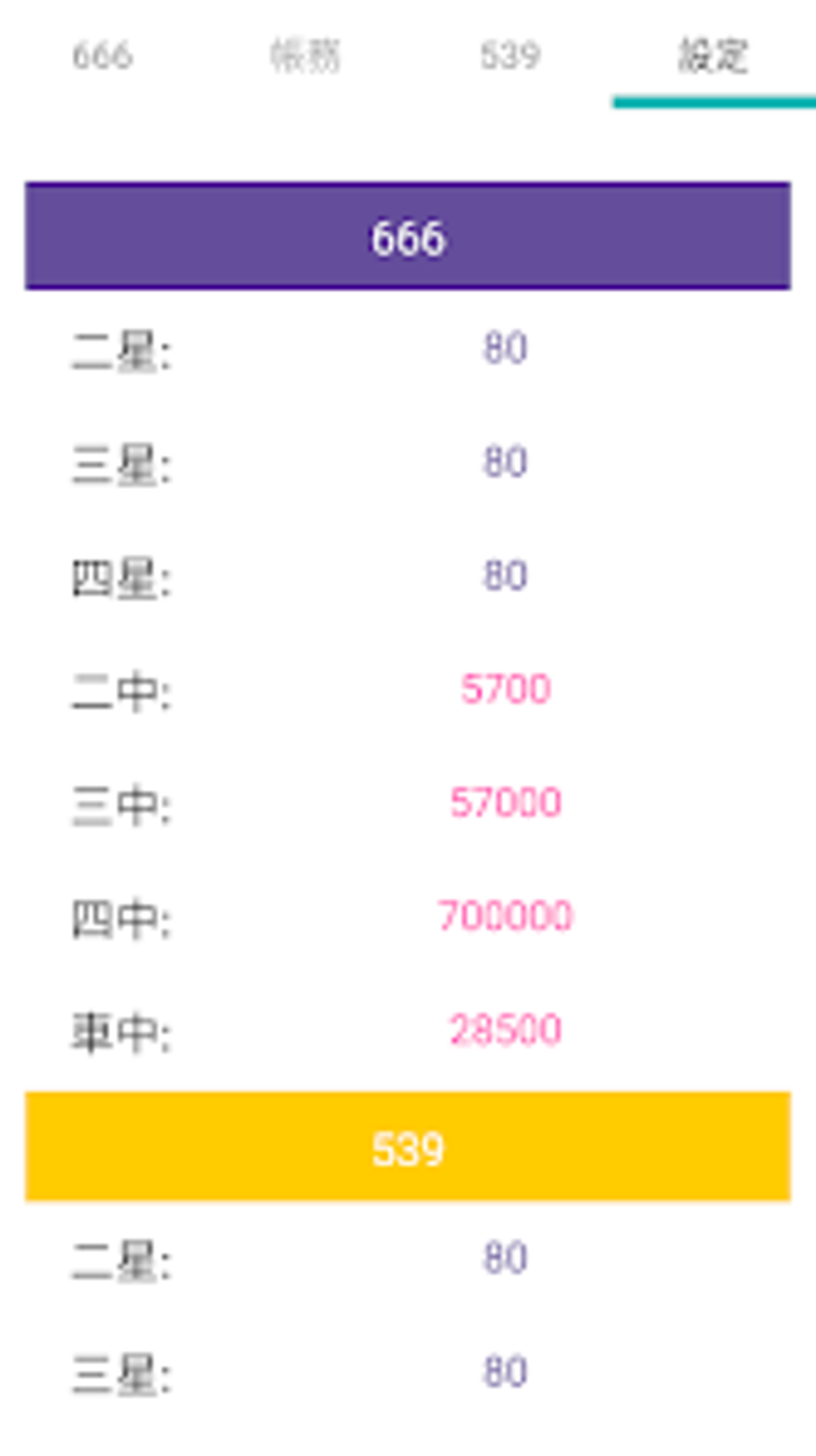This screenshot has height=1456, width=816.
Task: Edit the 三星 value under 666
Action: click(x=505, y=463)
